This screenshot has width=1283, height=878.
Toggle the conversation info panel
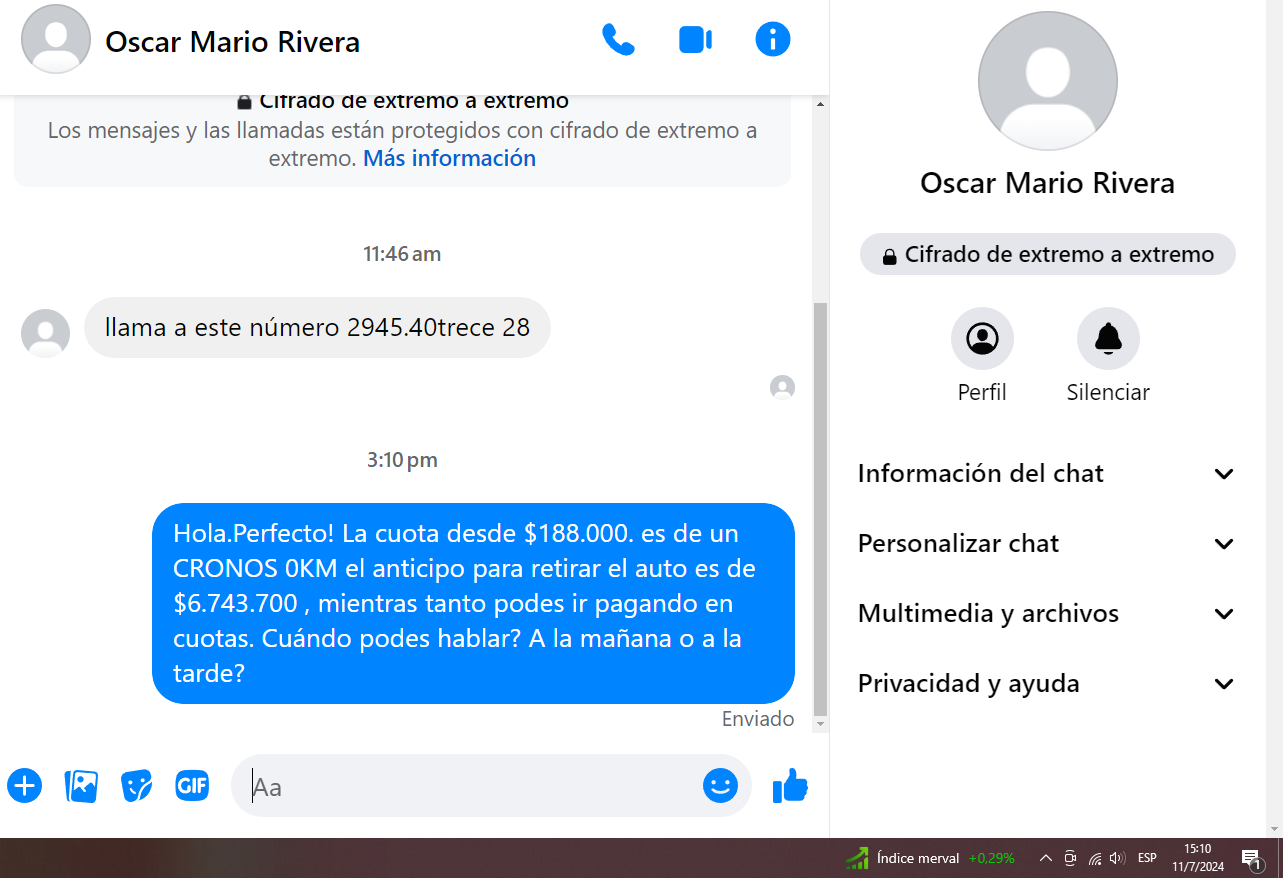tap(772, 40)
